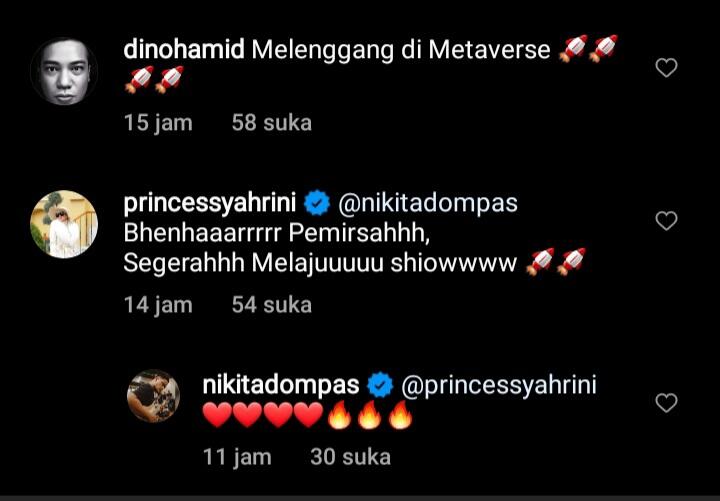Like nikitadompas's reply
Screen dimensions: 720x501
pos(666,403)
